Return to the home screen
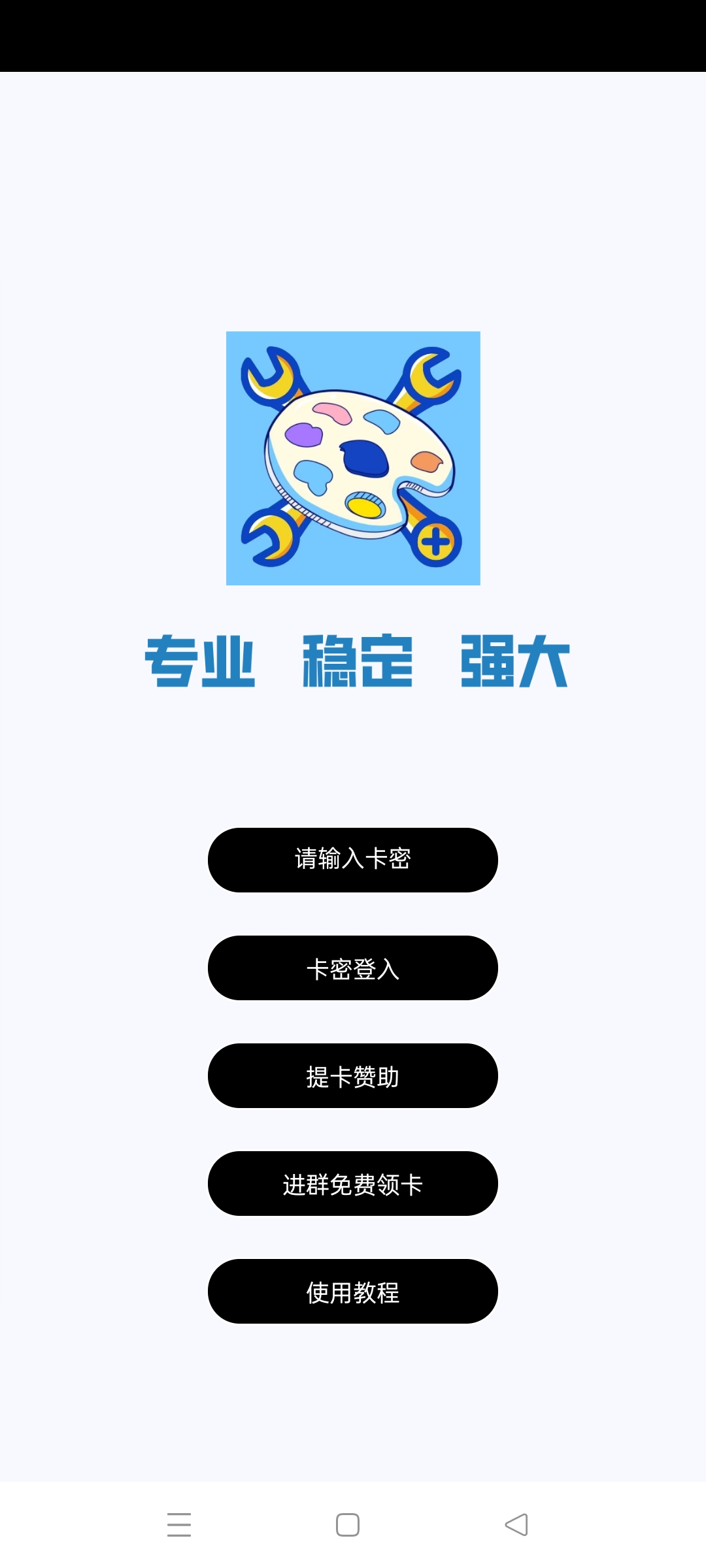Image resolution: width=706 pixels, height=1568 pixels. pos(348,1525)
